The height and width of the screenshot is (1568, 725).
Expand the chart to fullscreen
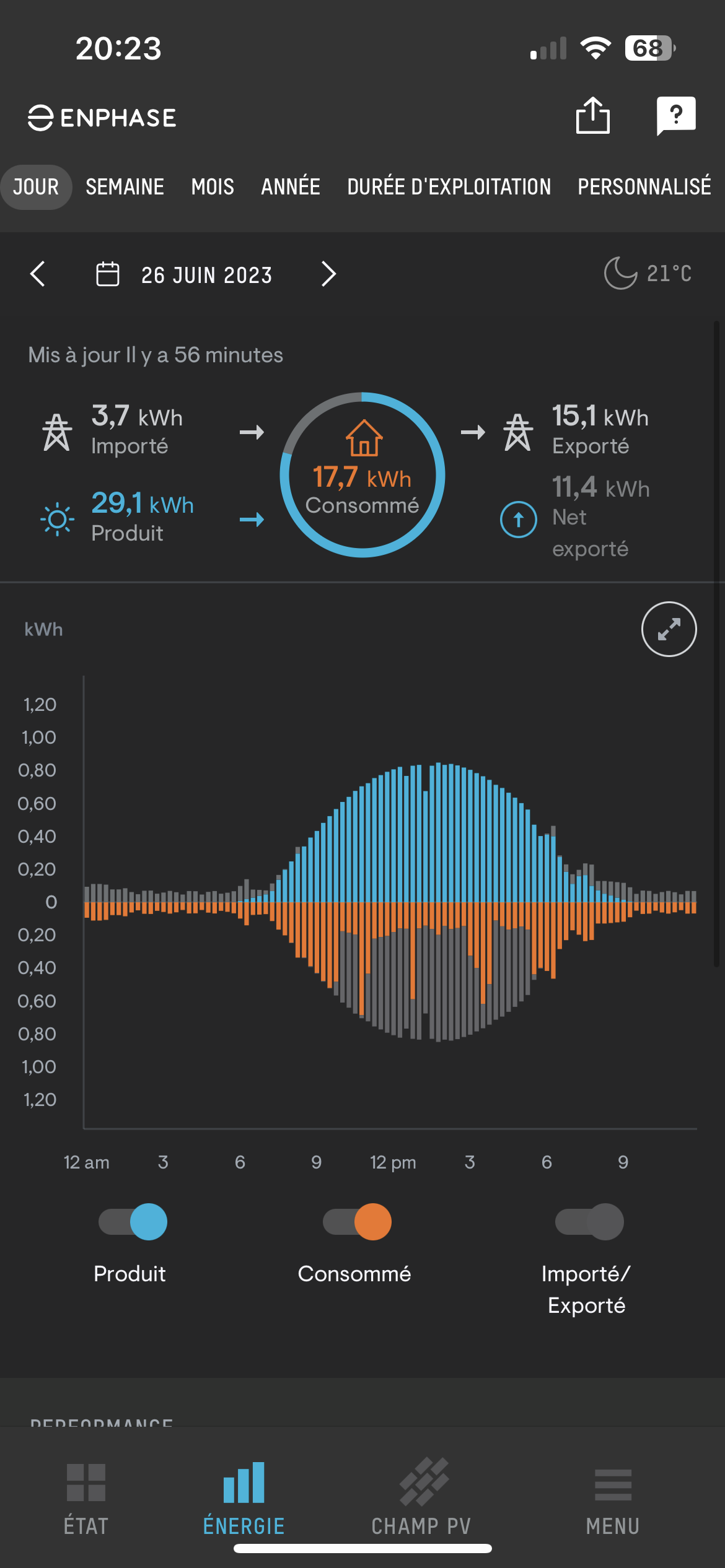click(669, 629)
